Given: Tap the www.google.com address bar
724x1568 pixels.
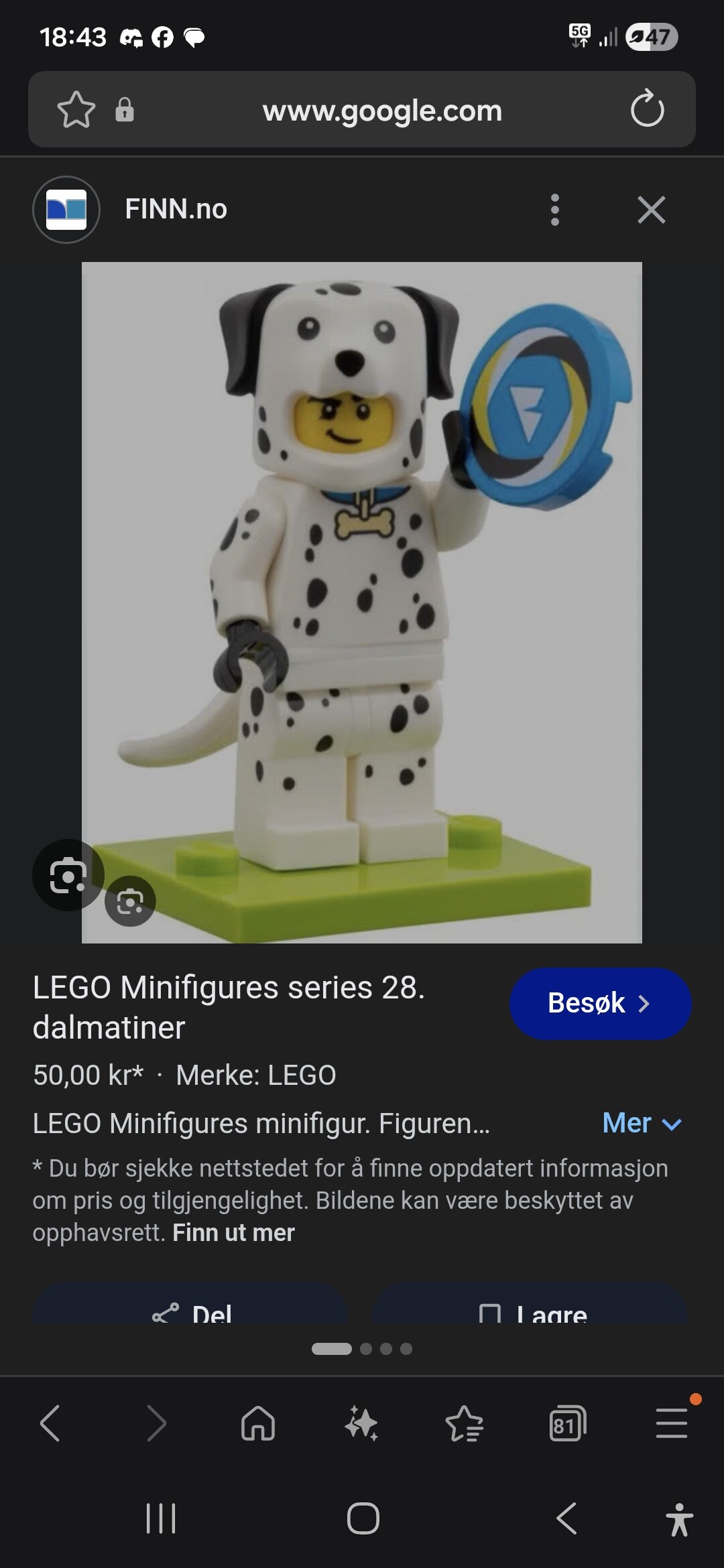Looking at the screenshot, I should click(382, 111).
